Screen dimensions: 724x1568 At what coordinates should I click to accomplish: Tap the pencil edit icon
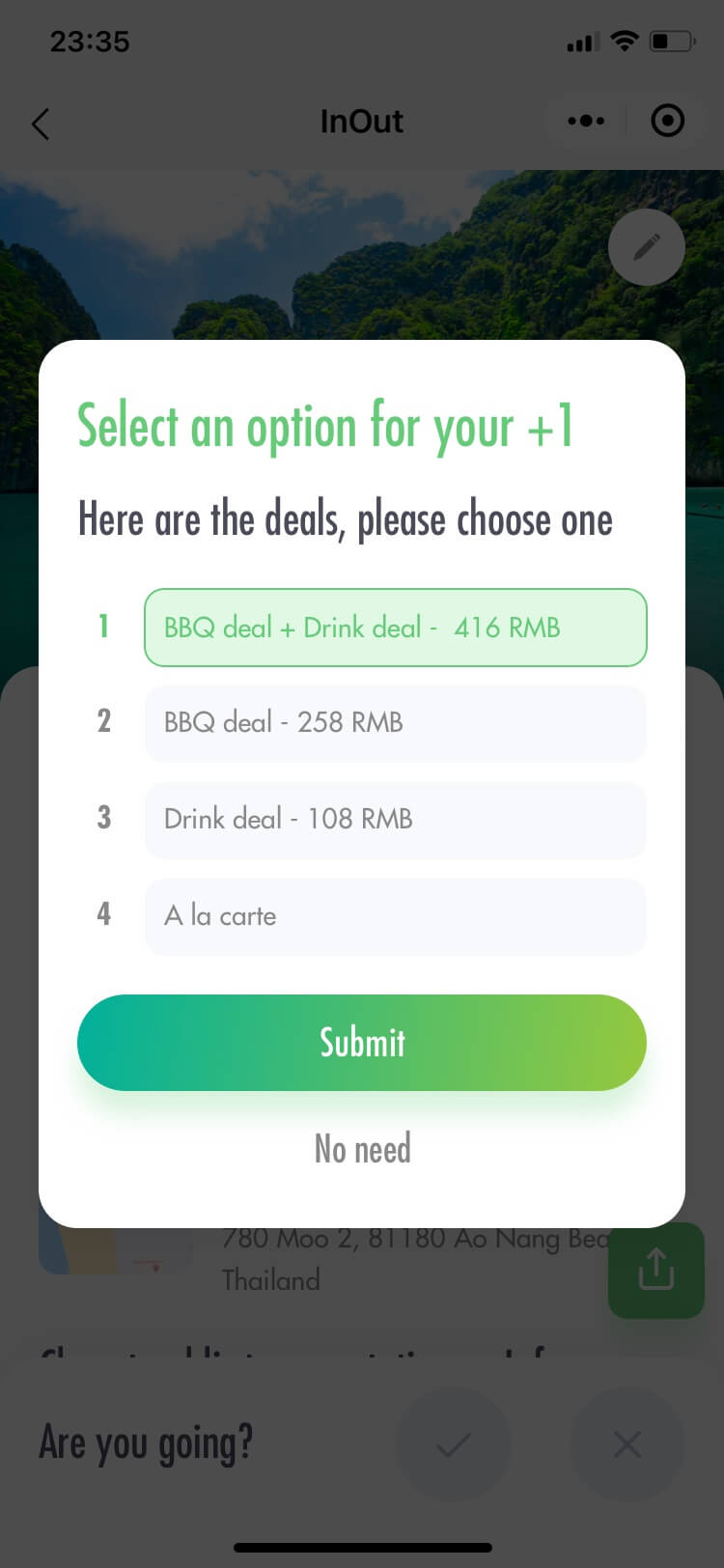(x=647, y=247)
